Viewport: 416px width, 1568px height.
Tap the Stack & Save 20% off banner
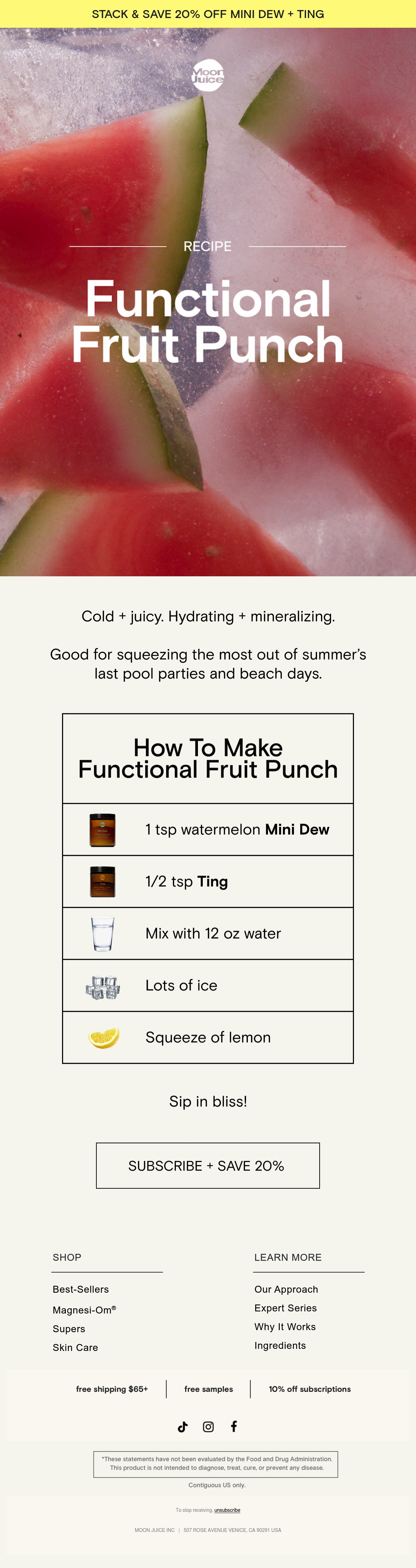pyautogui.click(x=208, y=14)
